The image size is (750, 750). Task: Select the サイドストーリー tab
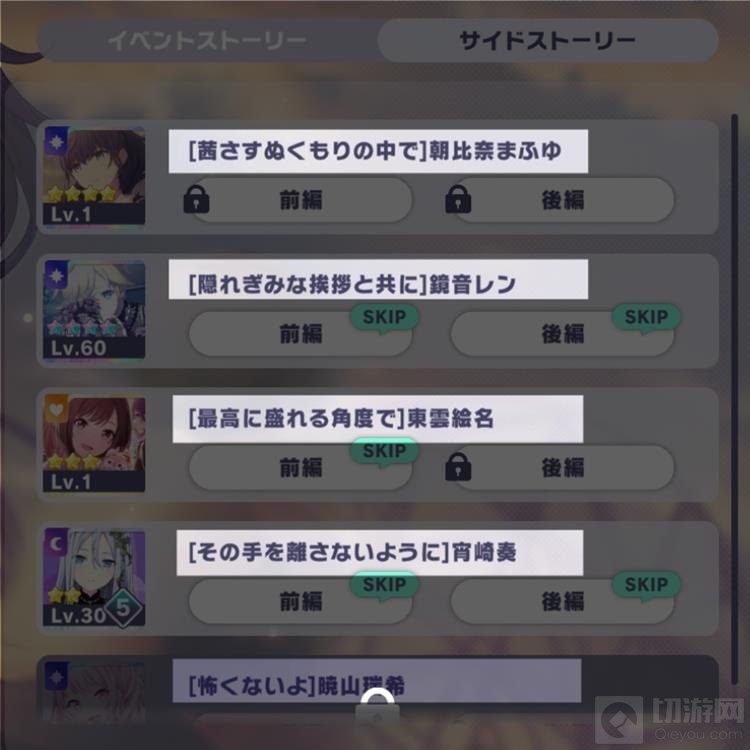tap(547, 41)
